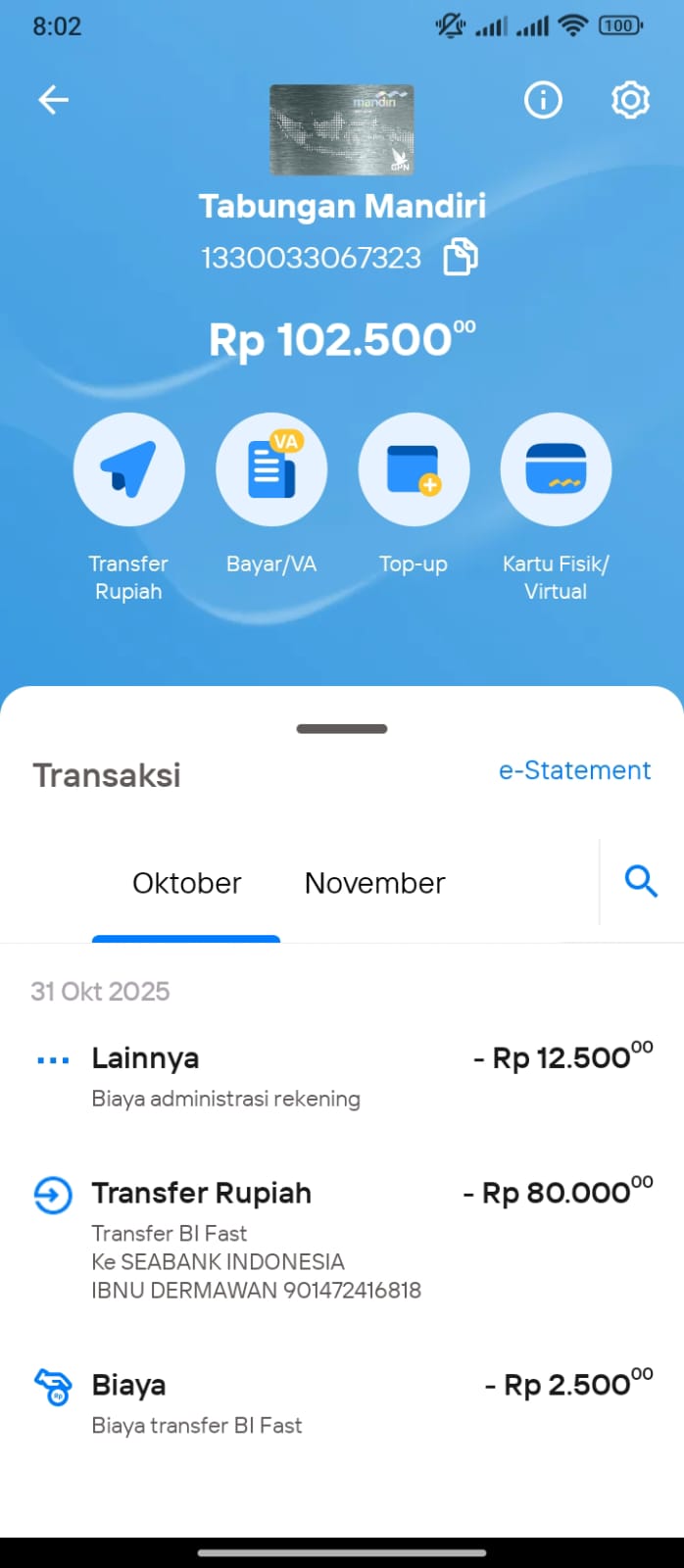Switch to the Oktober tab
Viewport: 684px width, 1568px height.
click(x=186, y=883)
